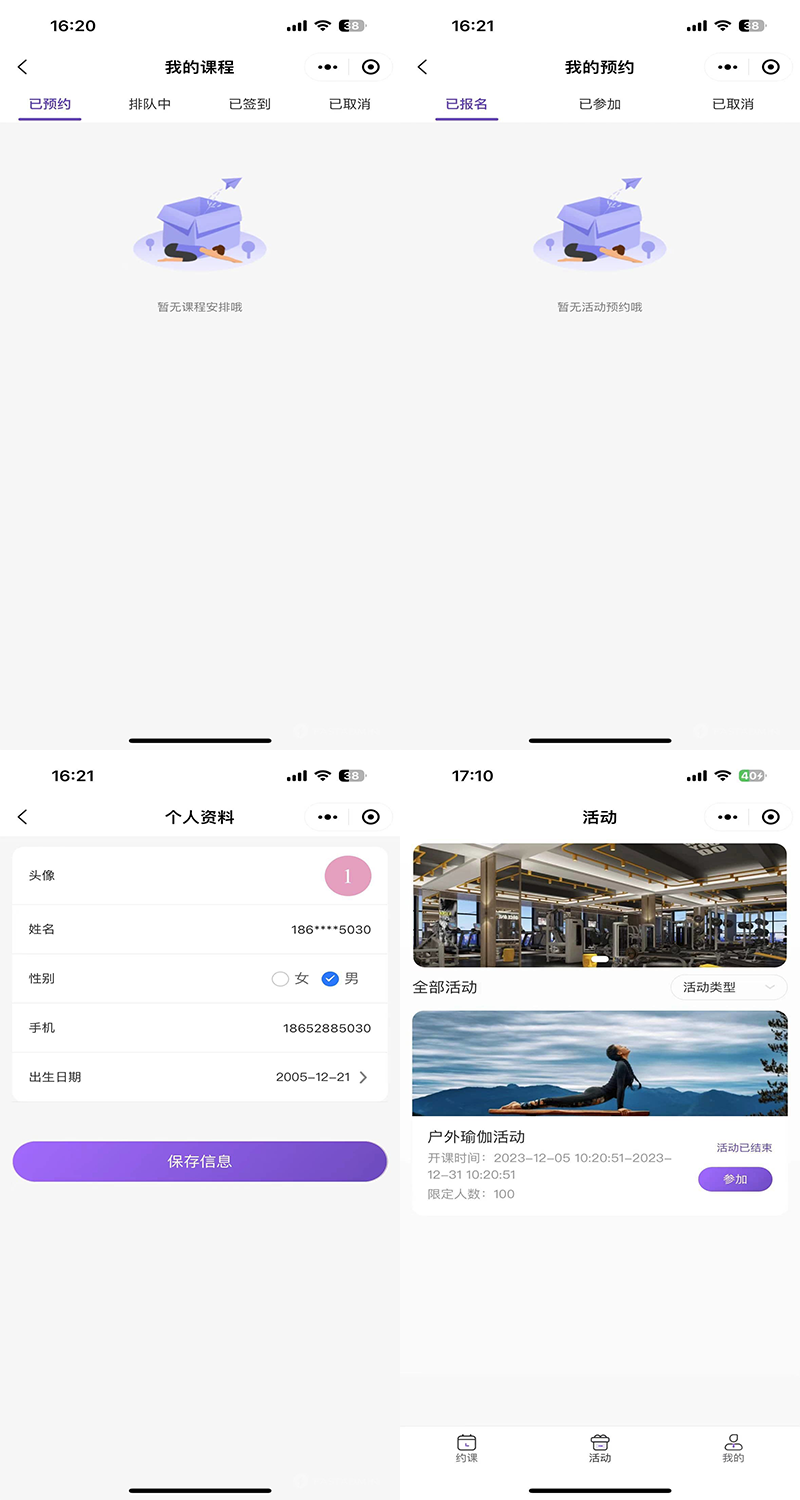Tap the 参加 button on 户外瑜伽活动 card
This screenshot has width=800, height=1500.
735,1179
